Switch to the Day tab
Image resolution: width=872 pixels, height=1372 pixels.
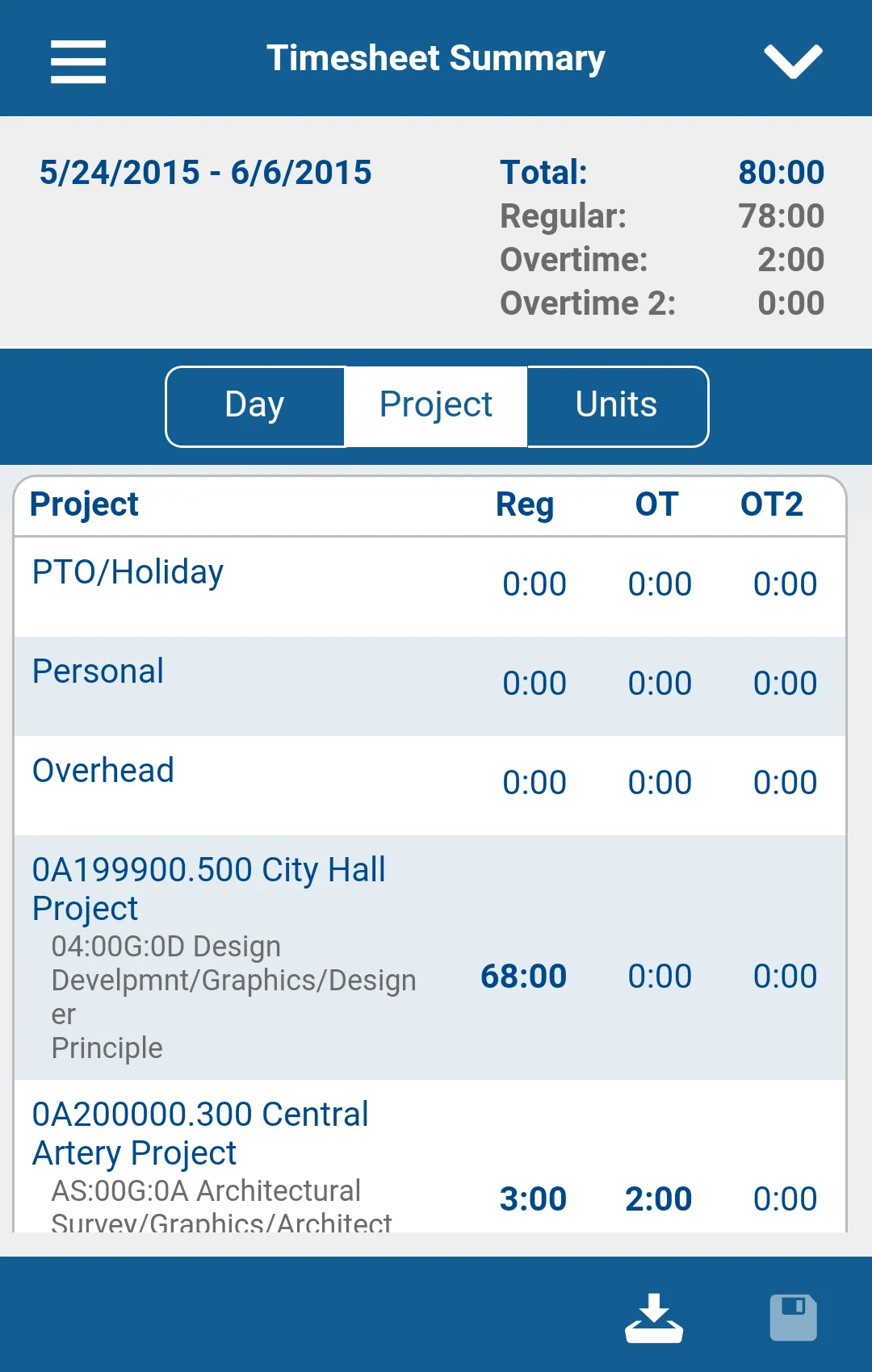[x=254, y=404]
